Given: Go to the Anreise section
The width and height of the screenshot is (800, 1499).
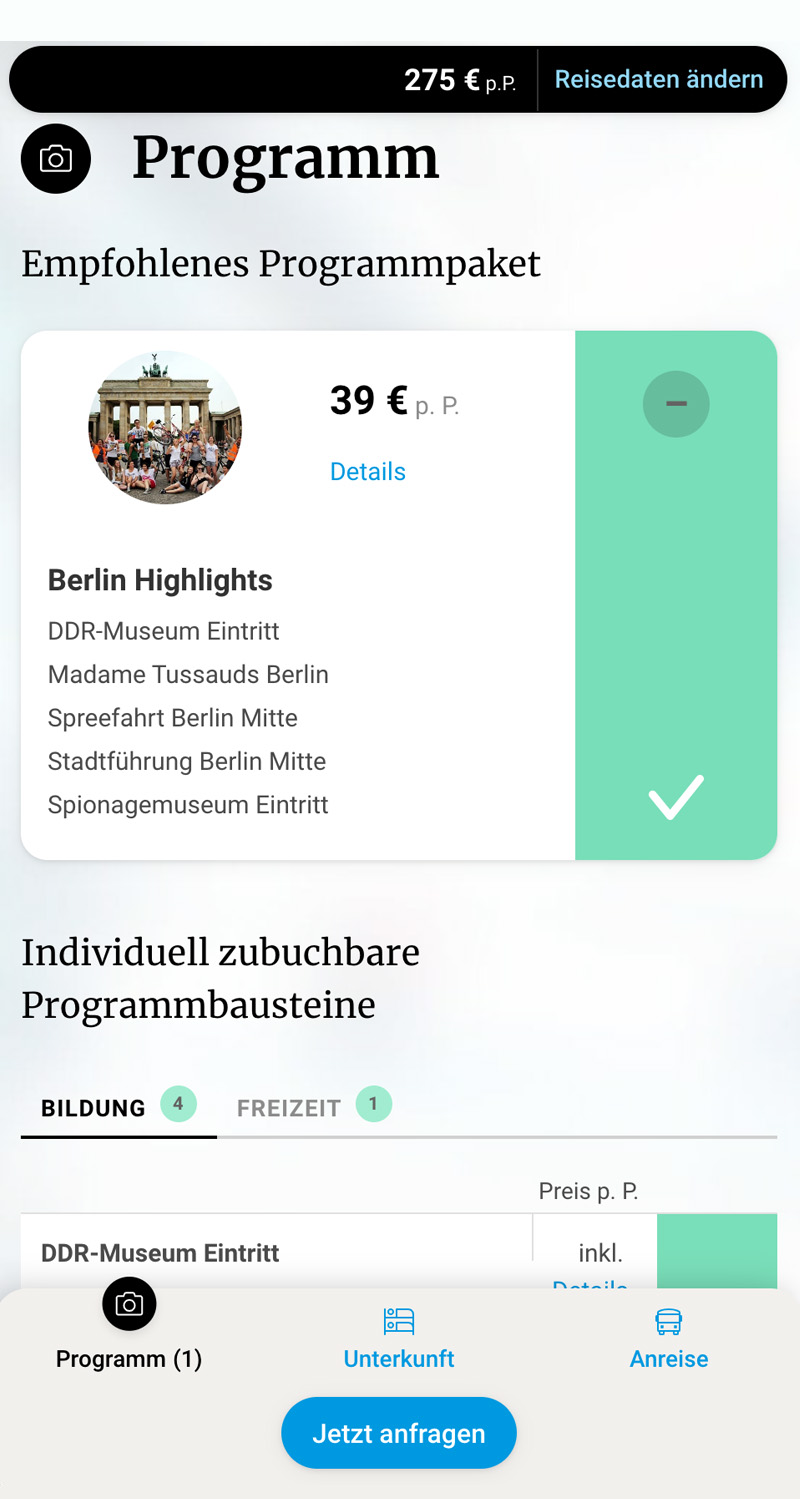Looking at the screenshot, I should tap(669, 1340).
